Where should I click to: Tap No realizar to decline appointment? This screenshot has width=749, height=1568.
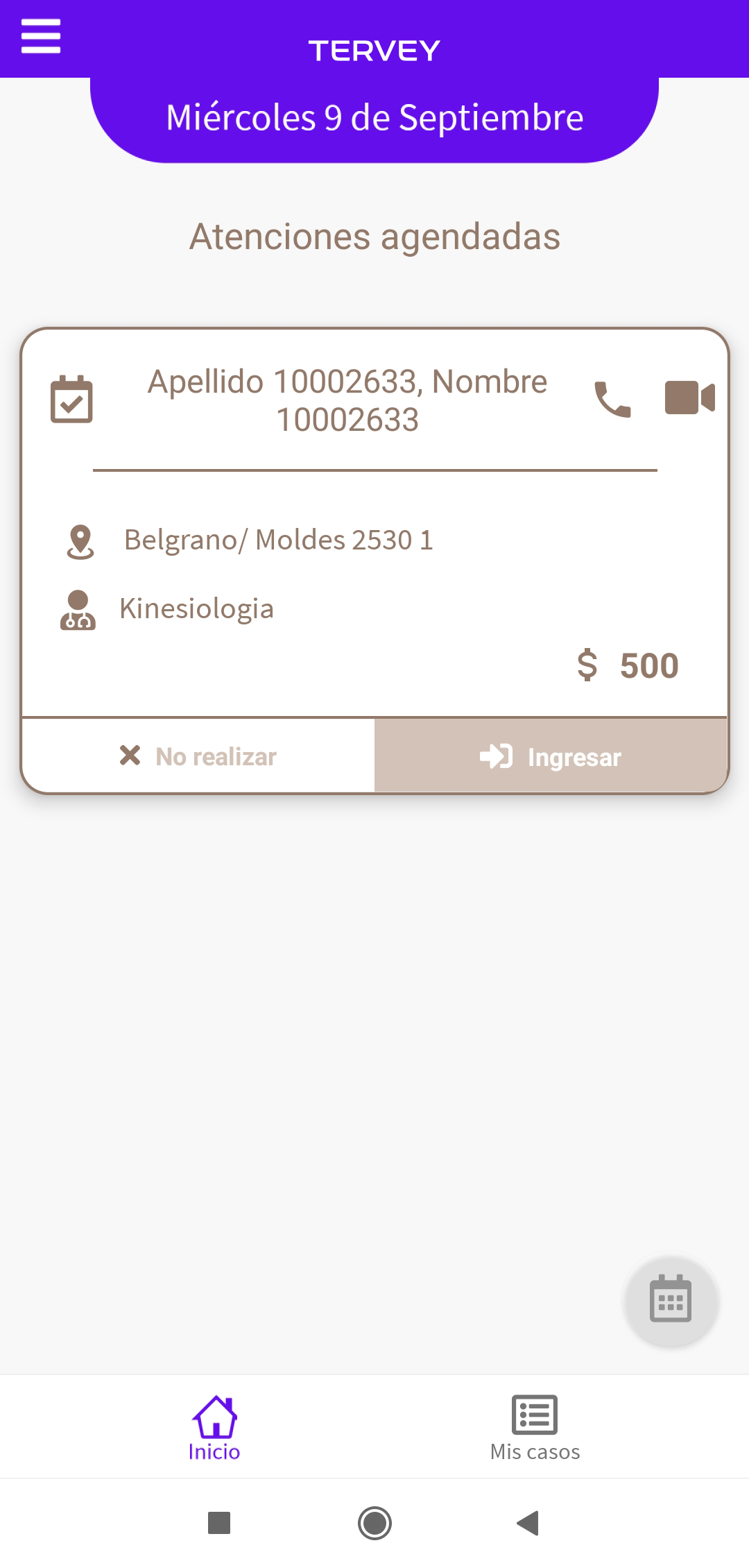198,756
